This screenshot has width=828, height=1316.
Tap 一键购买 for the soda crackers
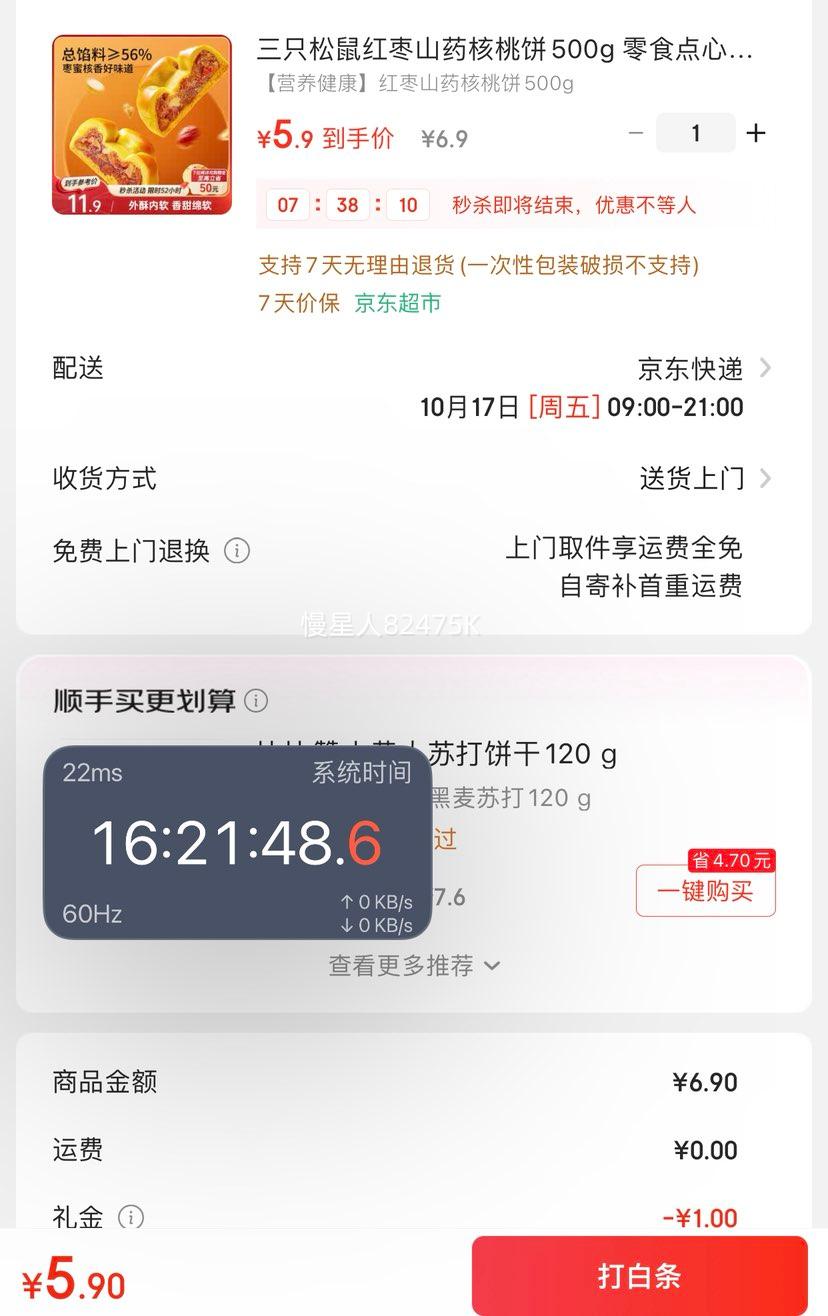705,891
